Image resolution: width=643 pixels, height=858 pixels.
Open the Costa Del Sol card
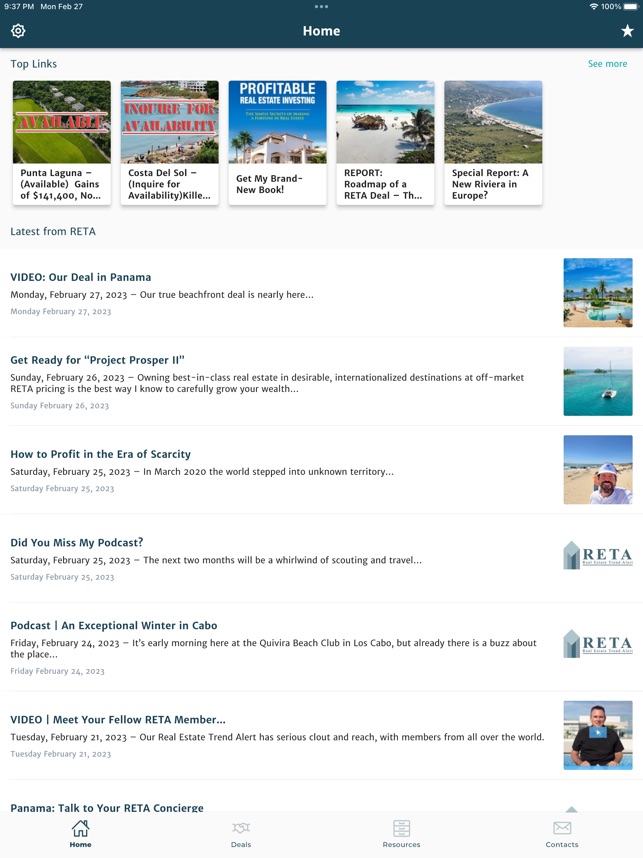point(170,143)
